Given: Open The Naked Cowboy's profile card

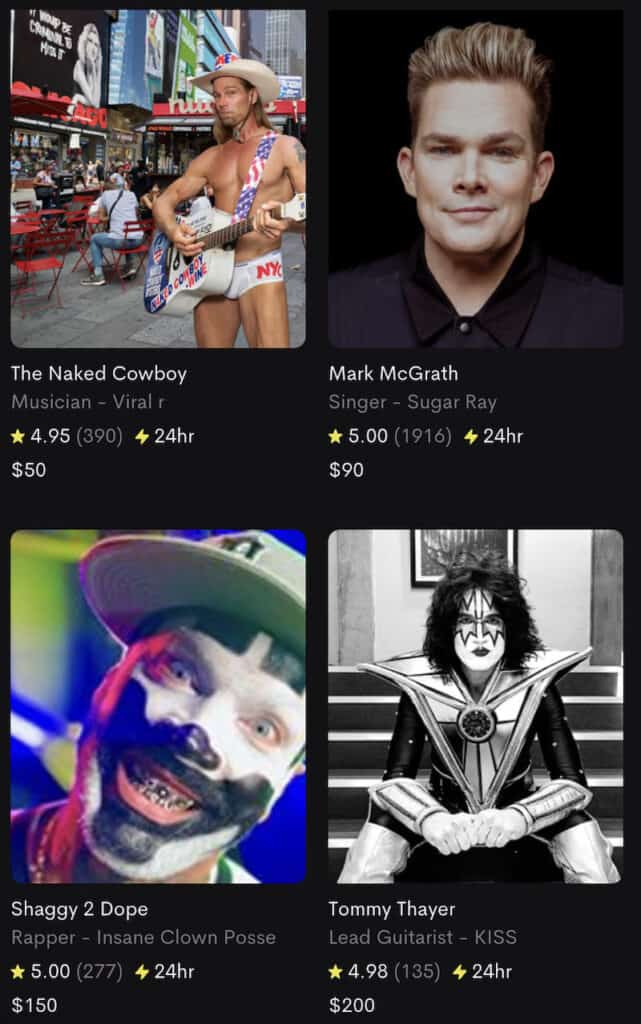Looking at the screenshot, I should pyautogui.click(x=158, y=180).
